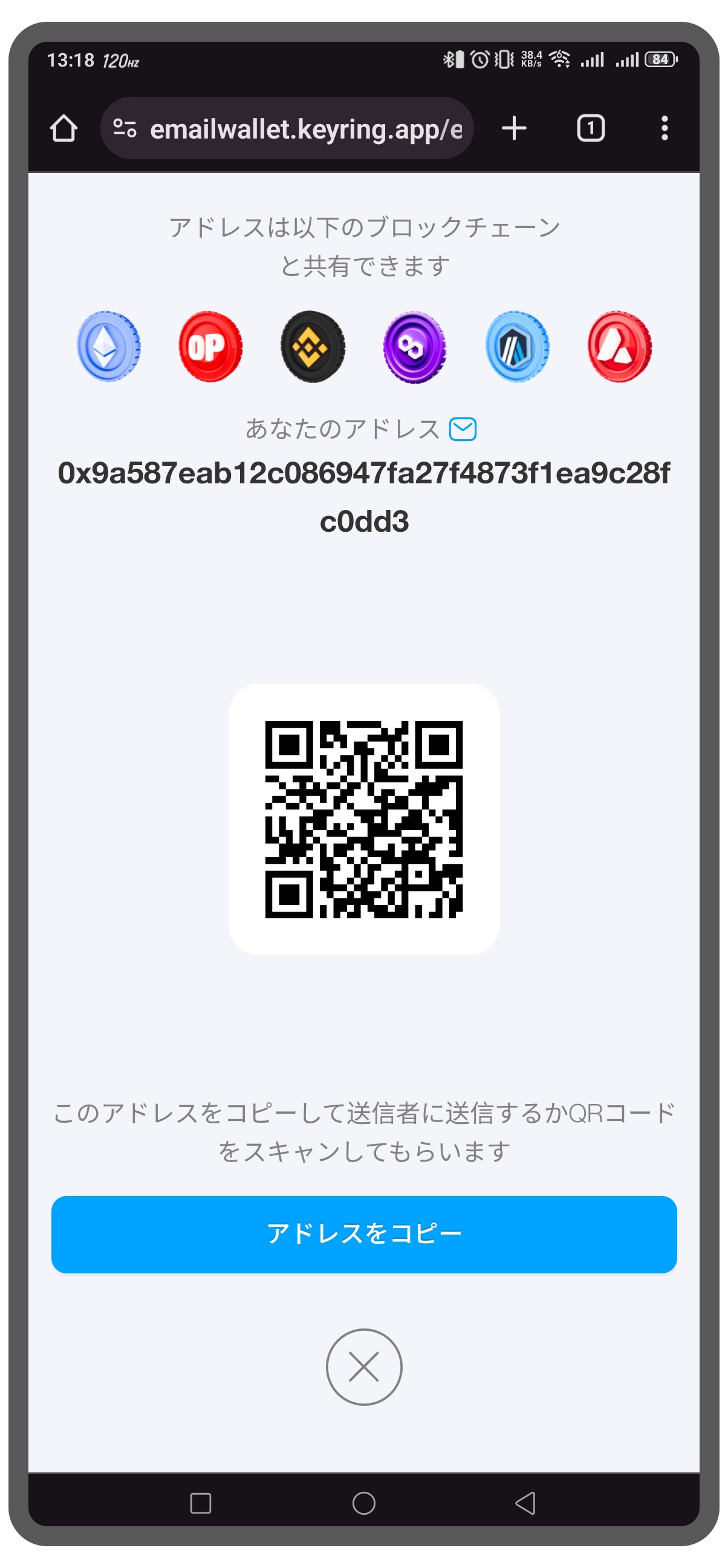
Task: Open a new browser tab
Action: [514, 128]
